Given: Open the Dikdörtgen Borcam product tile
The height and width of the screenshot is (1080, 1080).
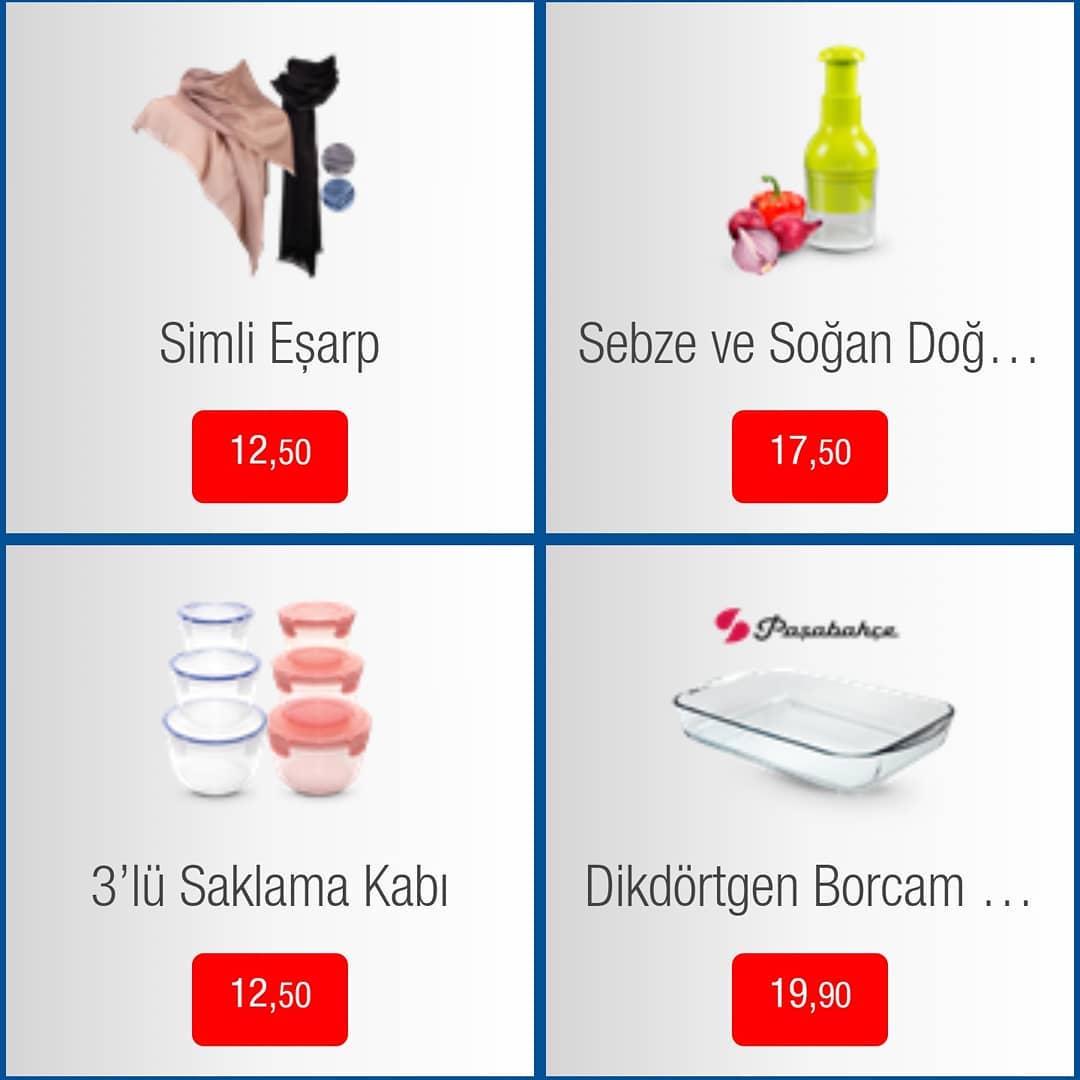Looking at the screenshot, I should click(x=809, y=810).
